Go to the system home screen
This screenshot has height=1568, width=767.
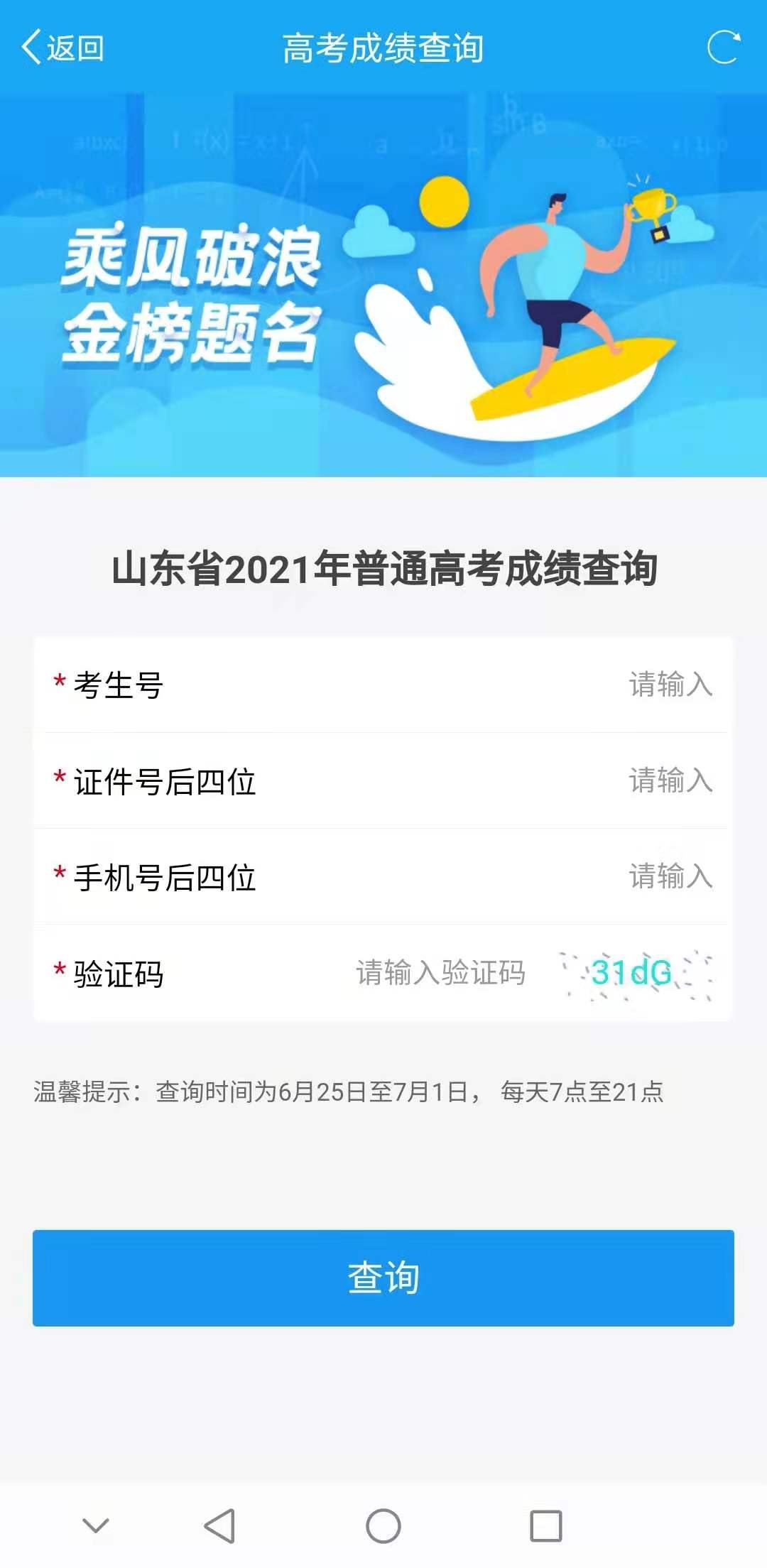click(x=383, y=1525)
